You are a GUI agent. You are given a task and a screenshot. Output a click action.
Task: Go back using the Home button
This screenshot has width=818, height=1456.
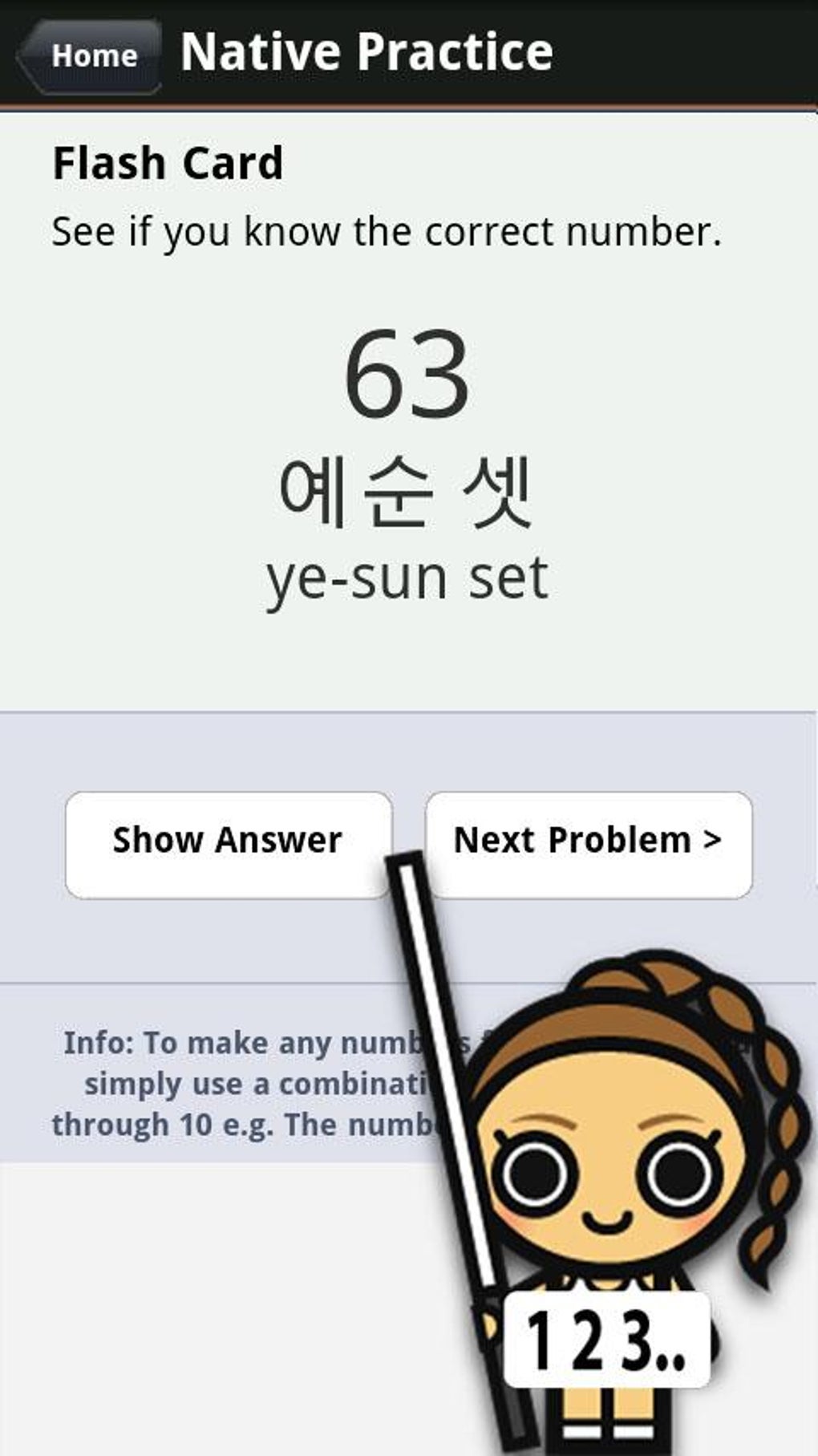(x=89, y=55)
